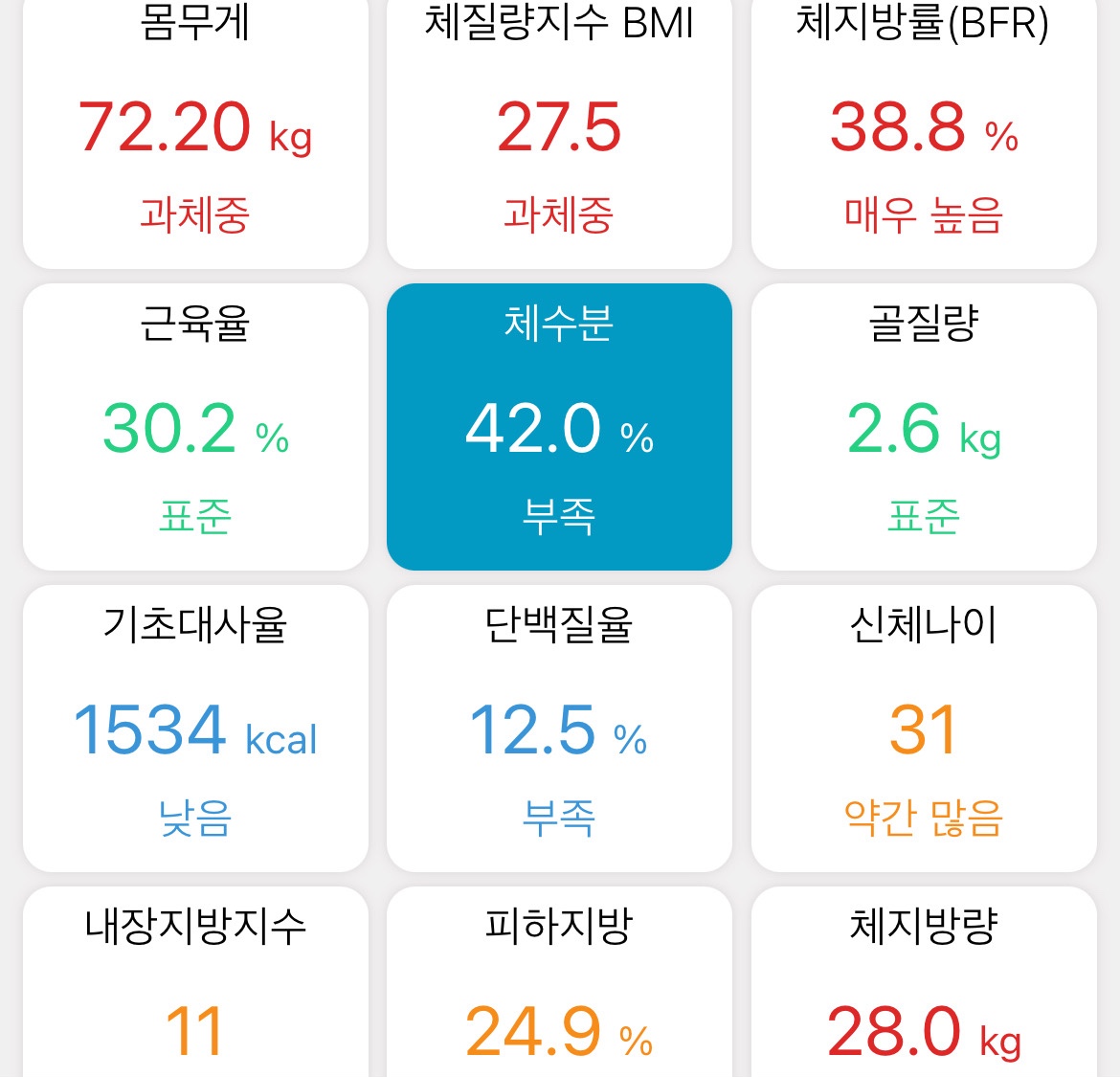Screen dimensions: 1120x1077
Task: Open the highlighted 체수분 42.0% card
Action: [x=559, y=427]
